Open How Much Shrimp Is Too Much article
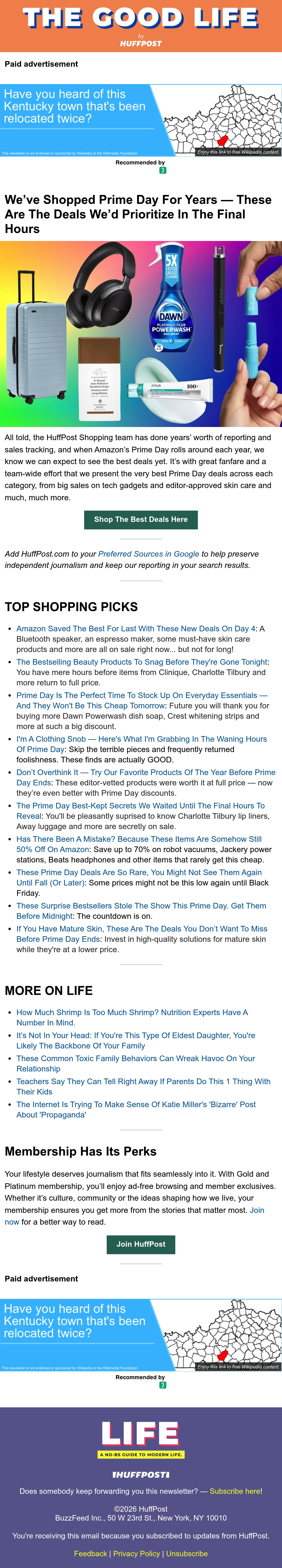282x1568 pixels. [132, 1018]
